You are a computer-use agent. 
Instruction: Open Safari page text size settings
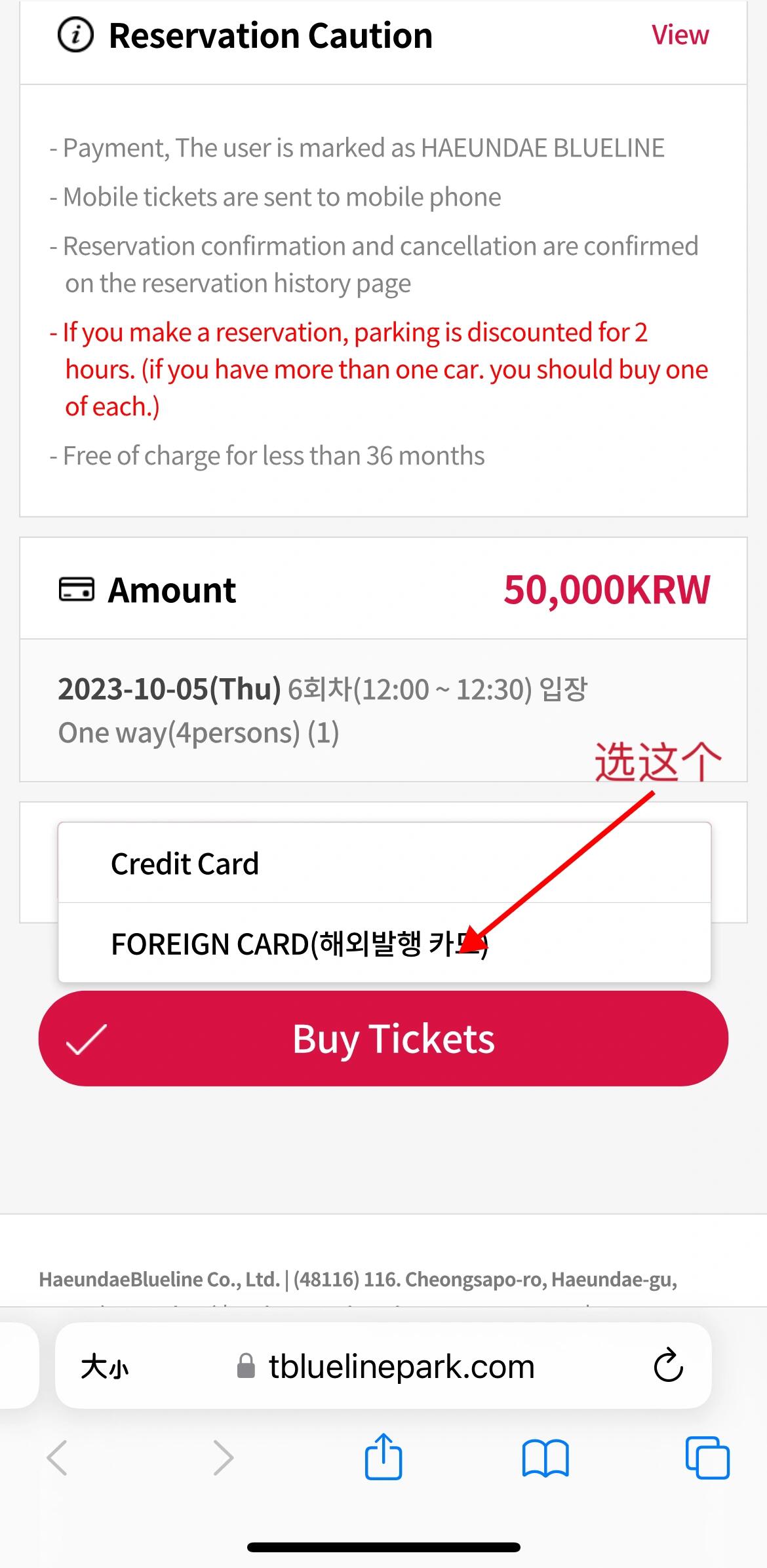coord(105,1367)
